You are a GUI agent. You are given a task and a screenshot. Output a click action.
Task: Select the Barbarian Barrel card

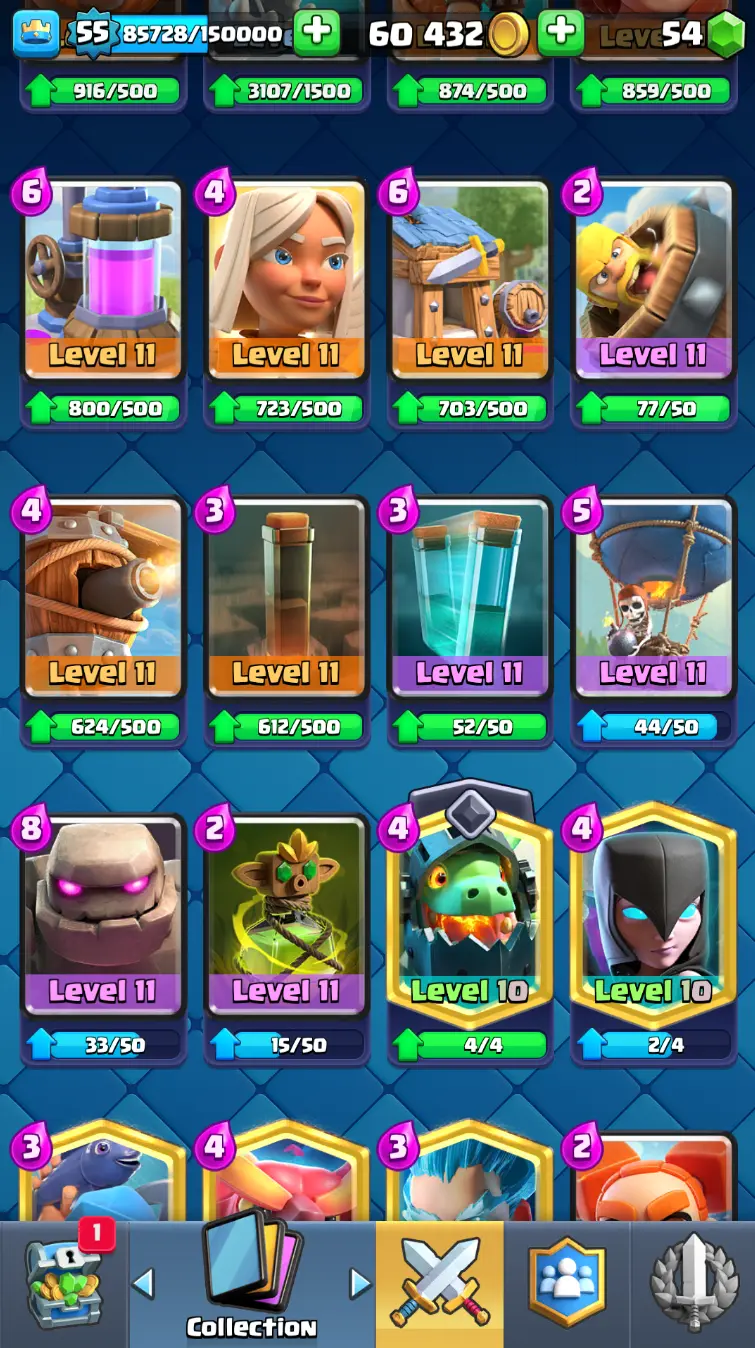(653, 282)
